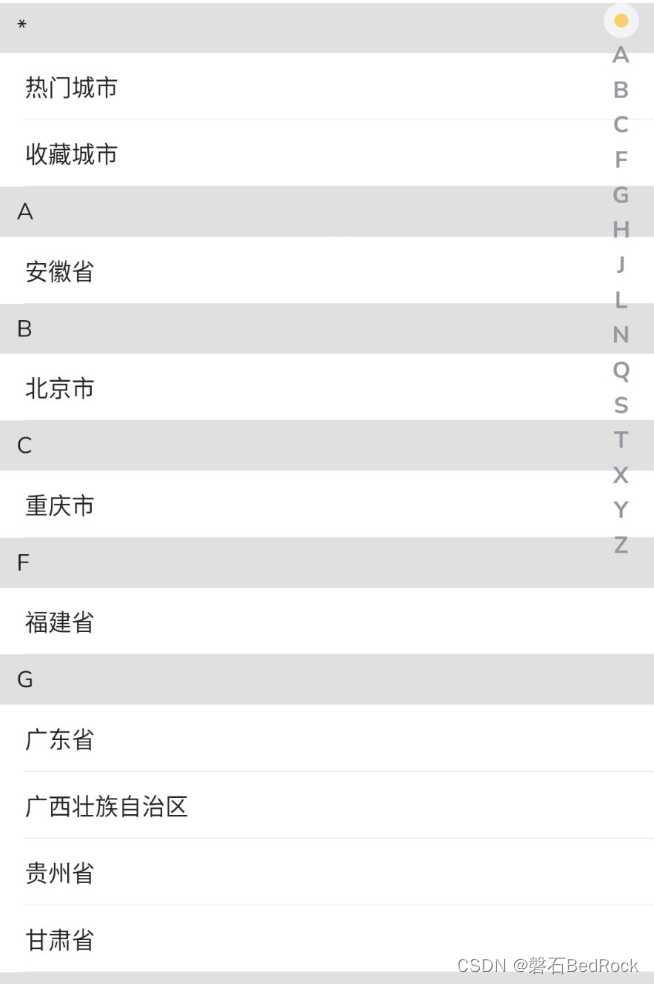The width and height of the screenshot is (654, 984).
Task: Jump to letter H in index bar
Action: tap(621, 229)
